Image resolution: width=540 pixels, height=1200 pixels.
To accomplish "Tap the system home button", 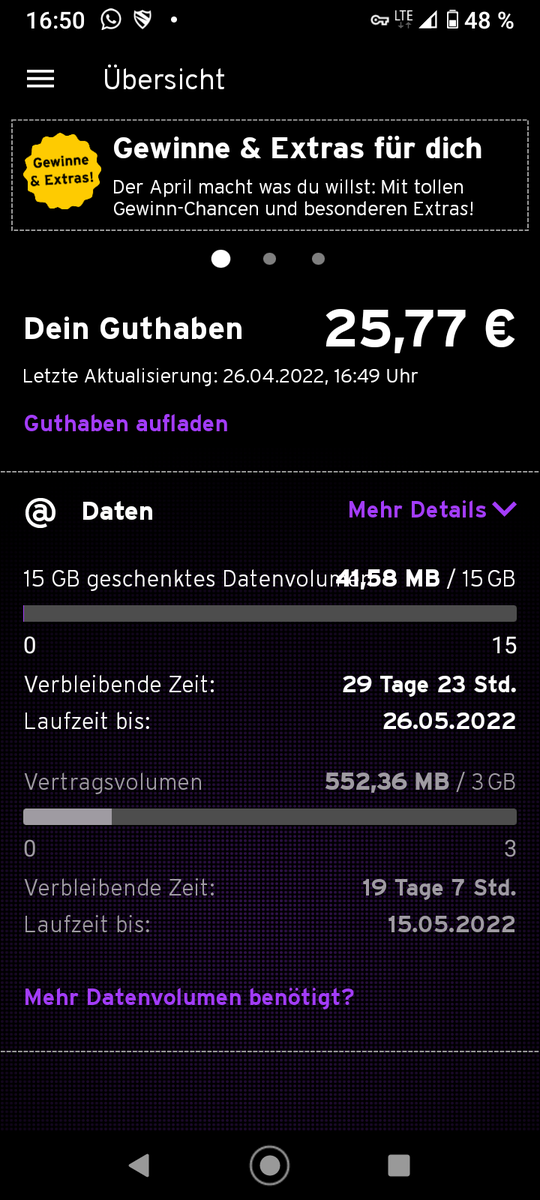I will pos(269,1164).
